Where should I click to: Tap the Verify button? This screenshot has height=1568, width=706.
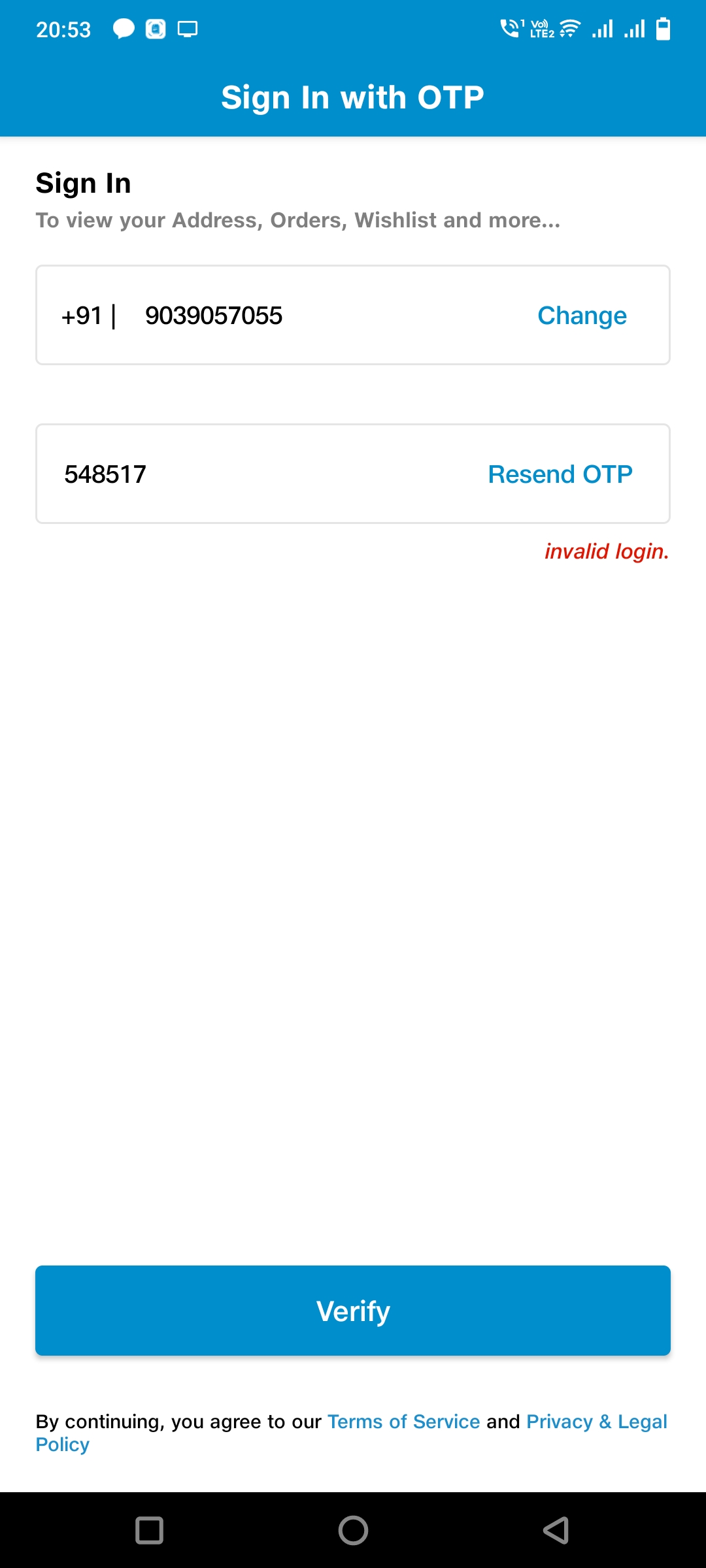353,1311
